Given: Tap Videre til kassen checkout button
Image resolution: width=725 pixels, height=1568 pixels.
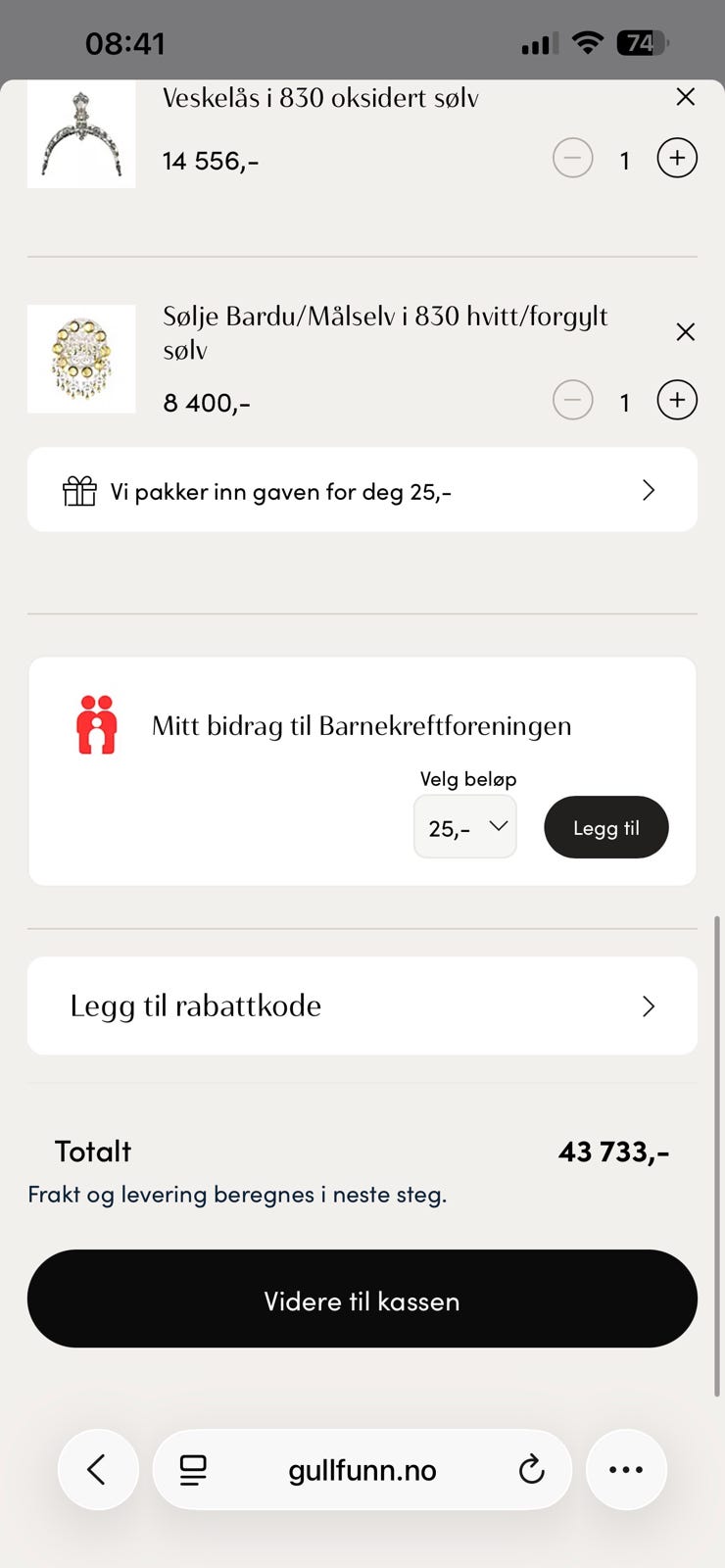Looking at the screenshot, I should tap(362, 1299).
